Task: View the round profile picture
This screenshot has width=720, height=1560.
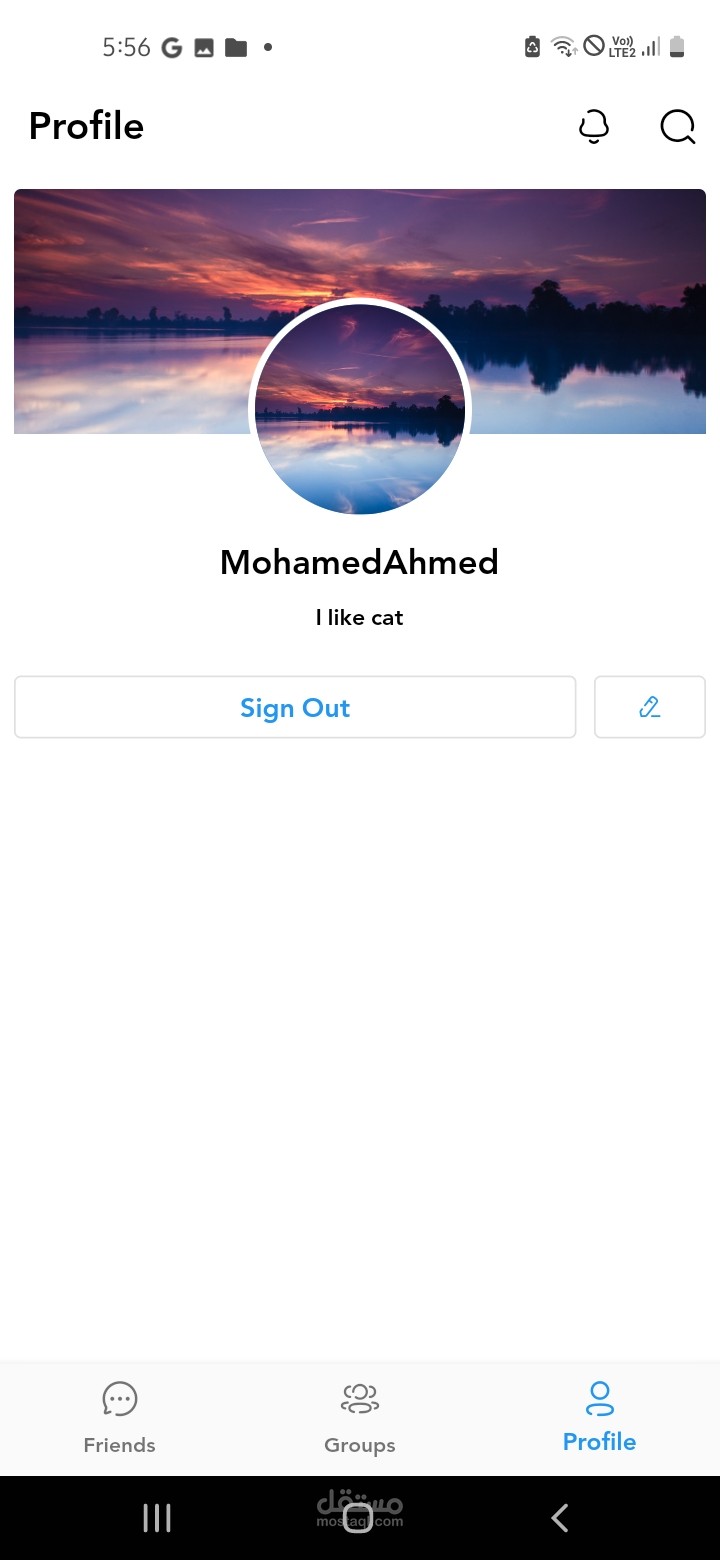Action: point(360,408)
